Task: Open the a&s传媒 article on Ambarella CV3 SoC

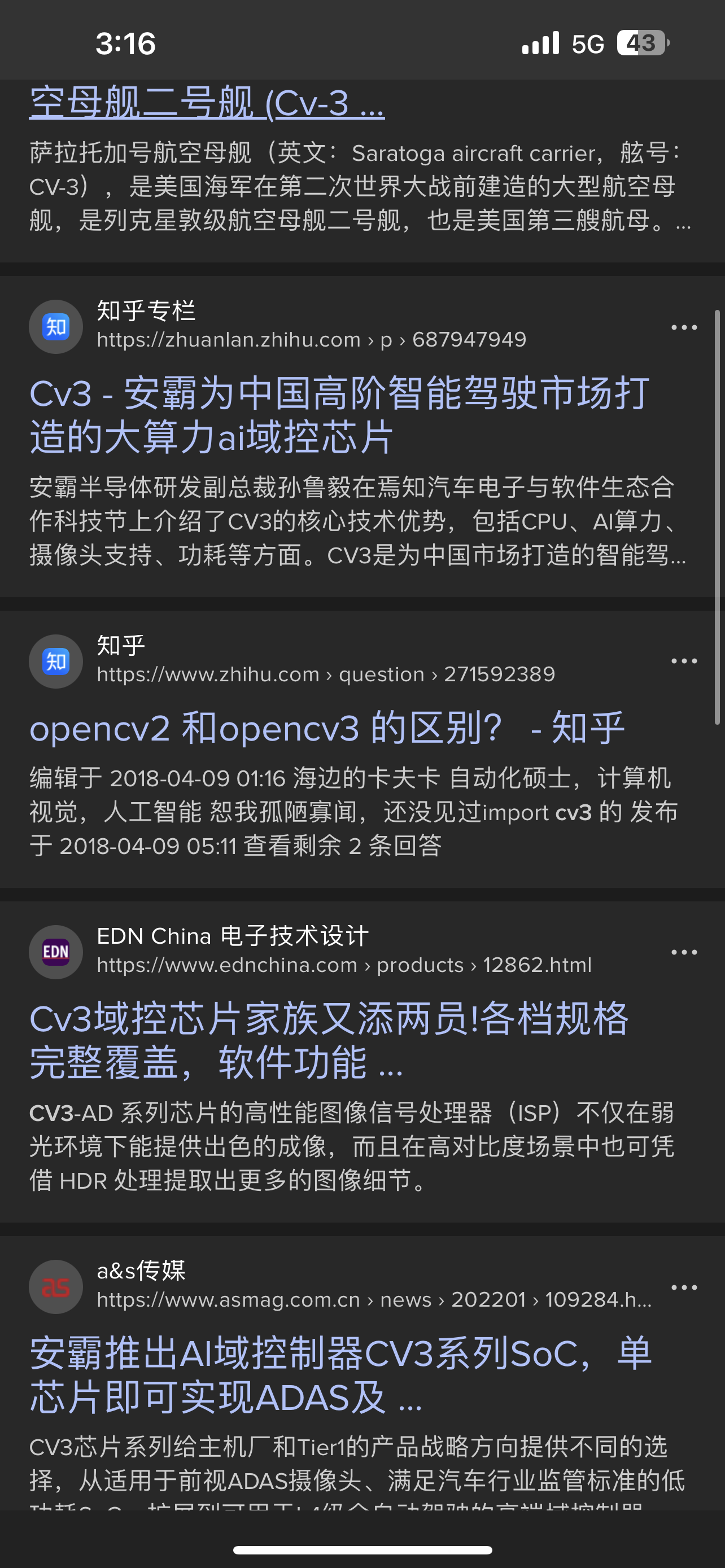Action: pyautogui.click(x=340, y=1375)
